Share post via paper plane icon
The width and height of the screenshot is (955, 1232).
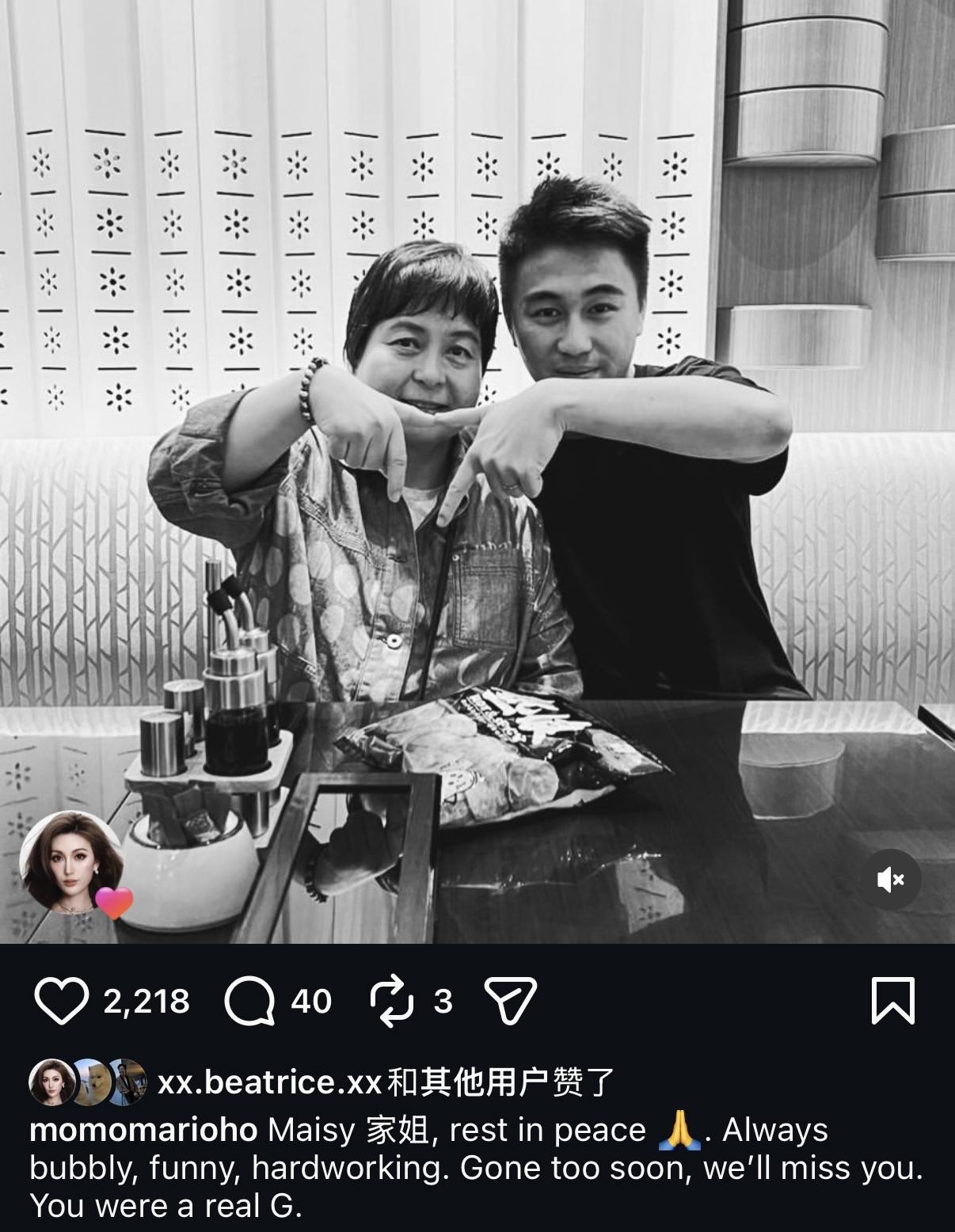pos(510,1002)
